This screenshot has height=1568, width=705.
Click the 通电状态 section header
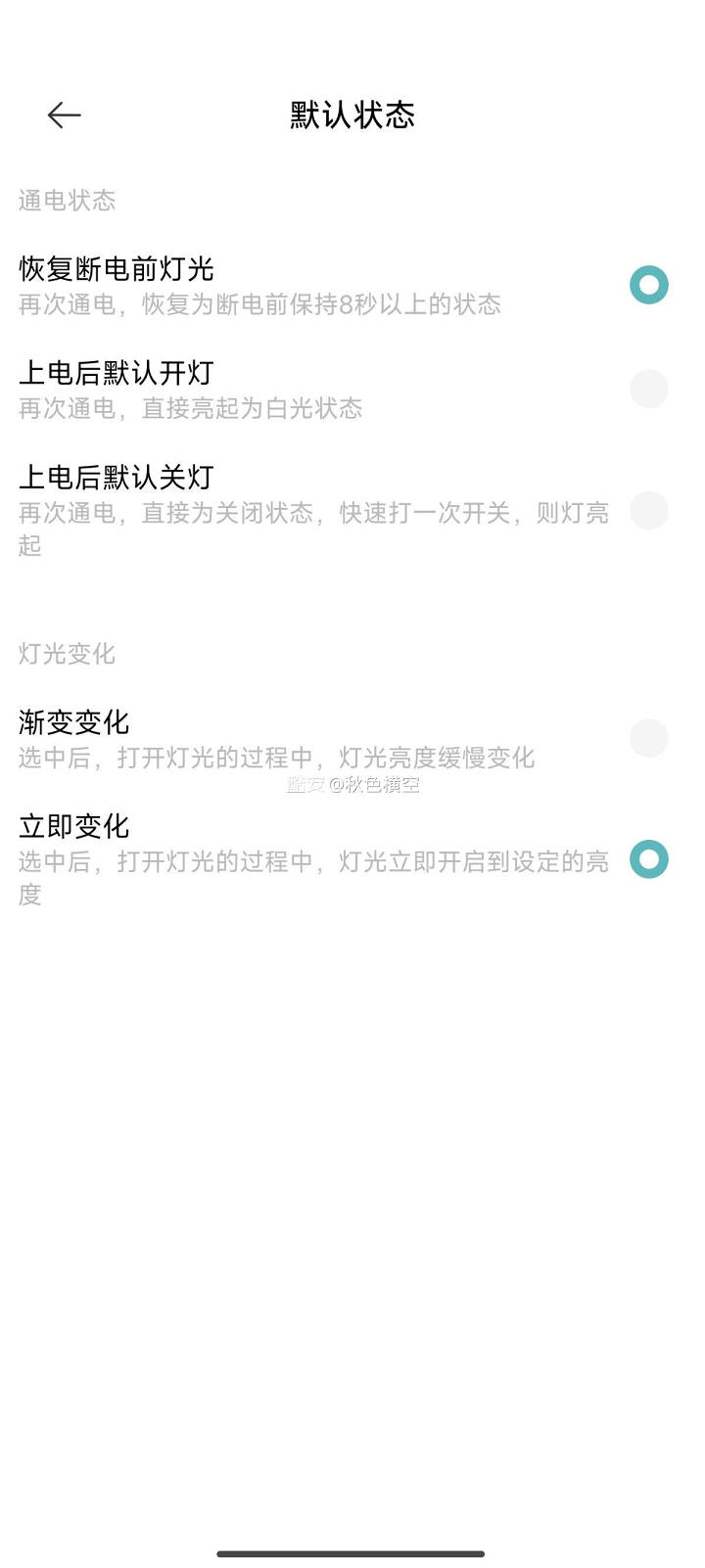point(66,201)
